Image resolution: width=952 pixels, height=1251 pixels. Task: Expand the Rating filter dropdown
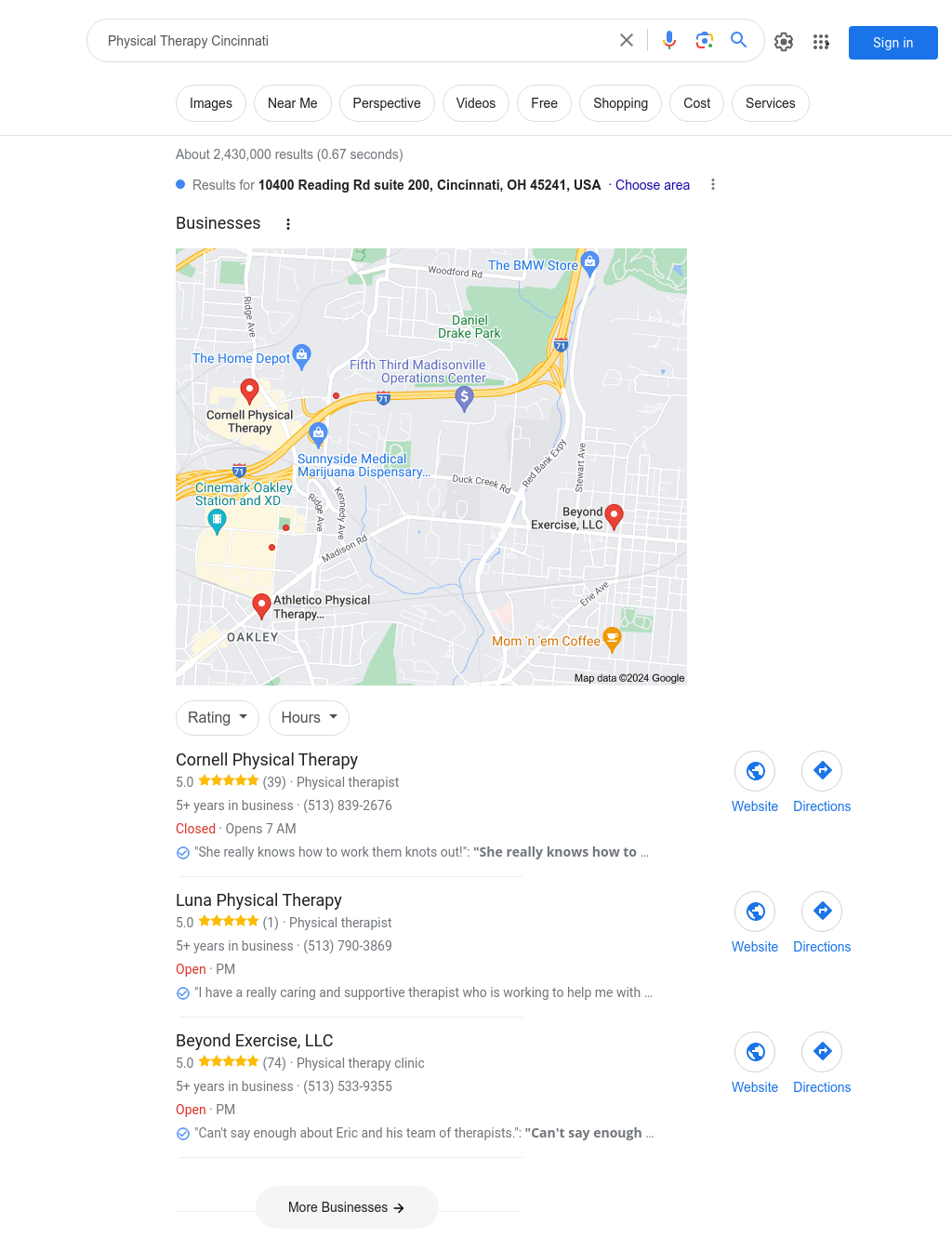218,717
